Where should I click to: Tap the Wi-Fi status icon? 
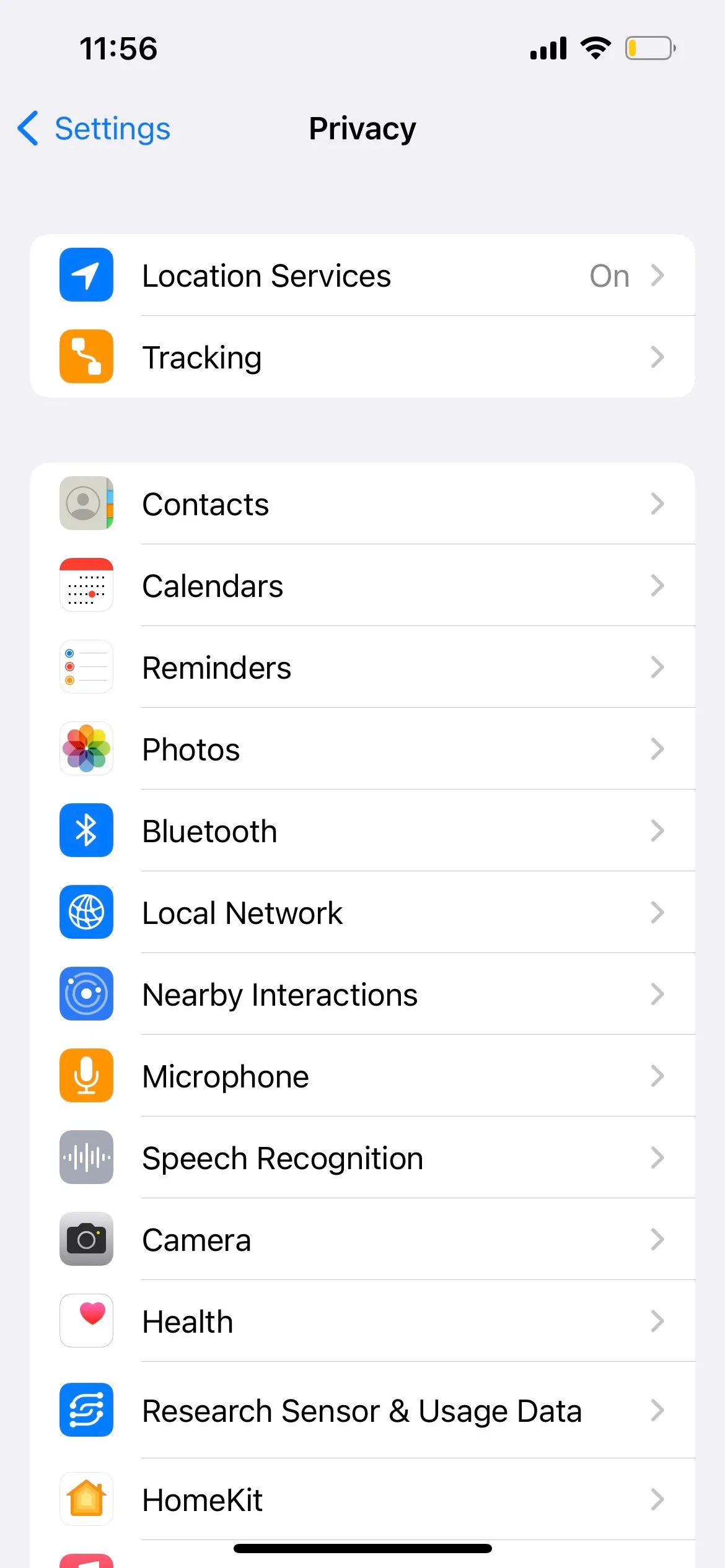[x=595, y=47]
